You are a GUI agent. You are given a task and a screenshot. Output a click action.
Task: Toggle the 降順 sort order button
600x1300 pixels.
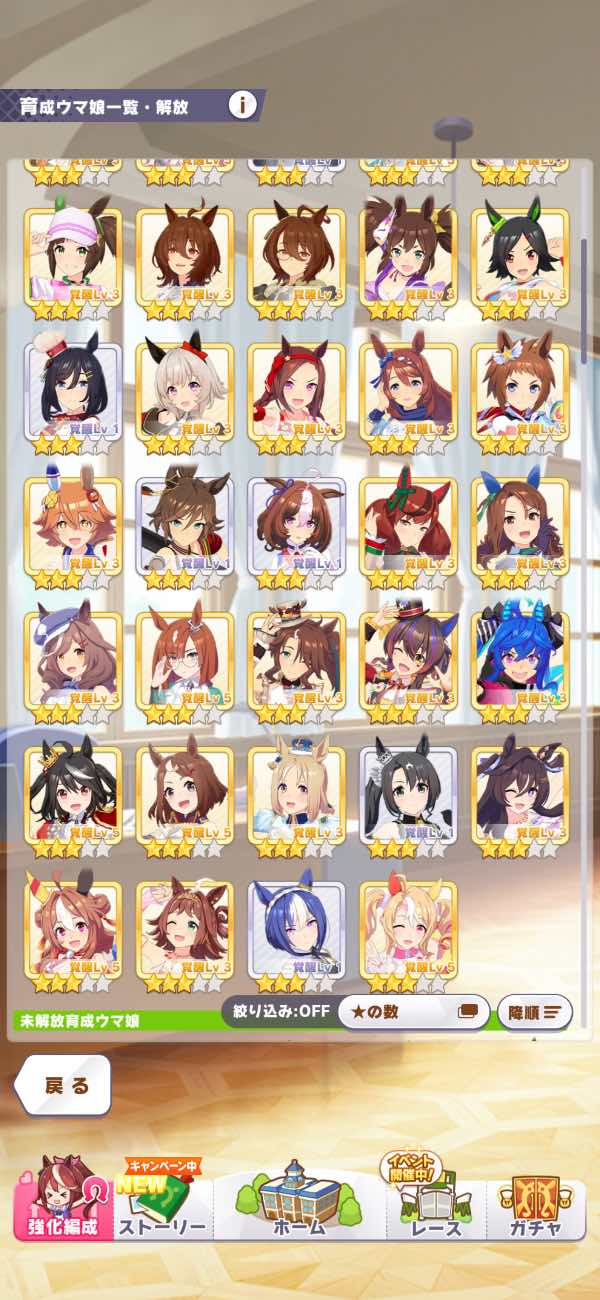[x=535, y=1012]
